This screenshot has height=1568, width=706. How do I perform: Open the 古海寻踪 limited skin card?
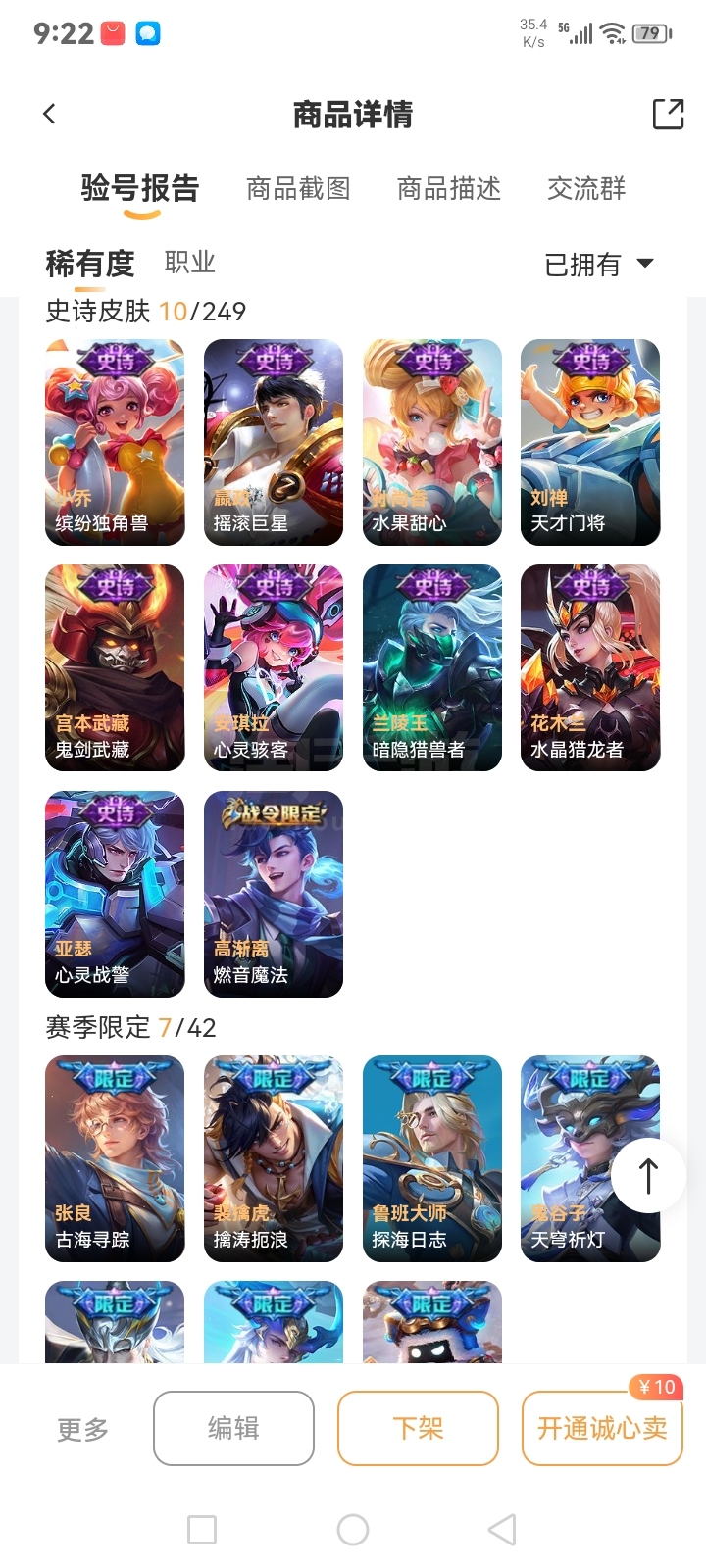(115, 1158)
